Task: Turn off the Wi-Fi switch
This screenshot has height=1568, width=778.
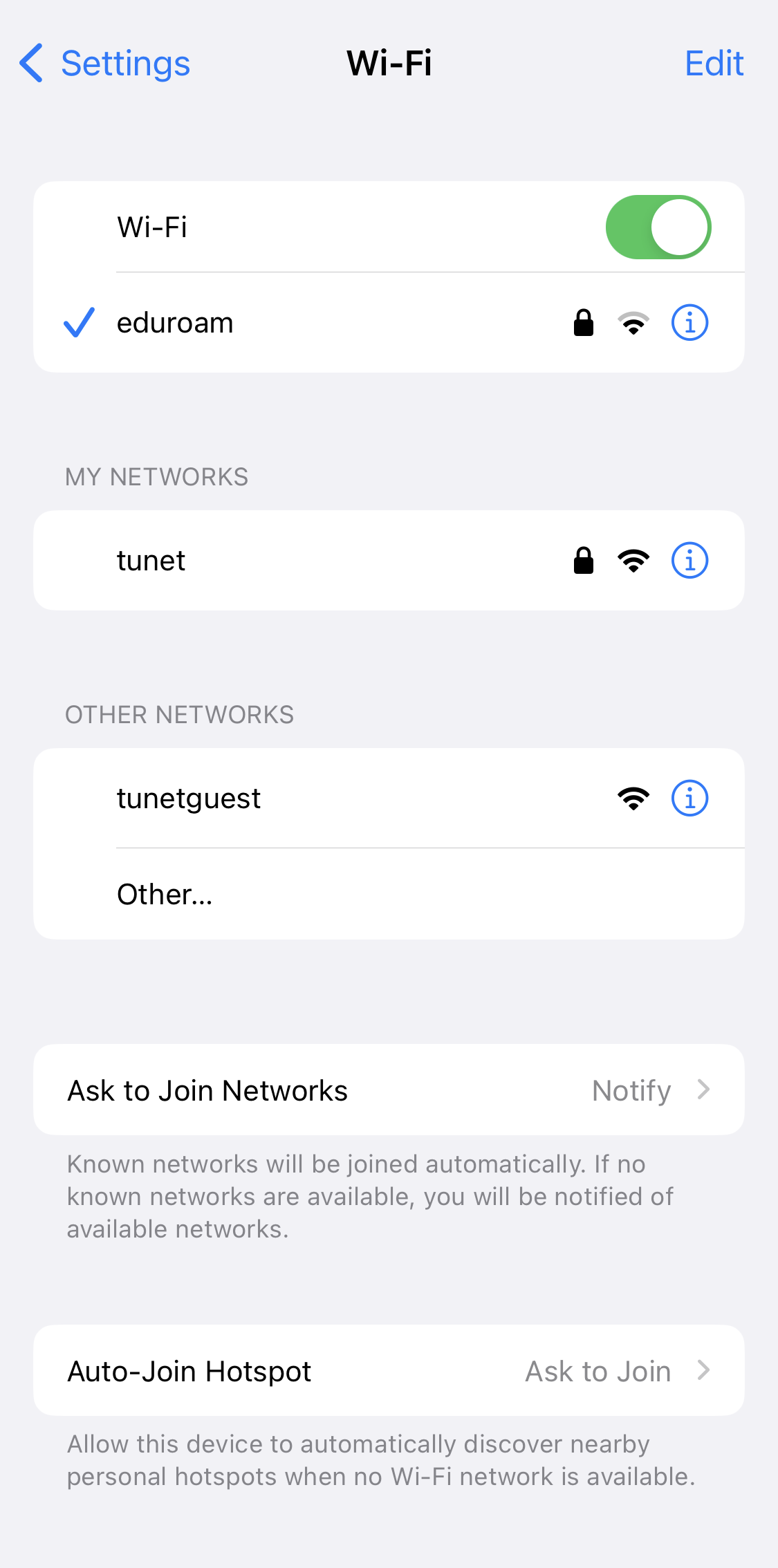Action: point(658,227)
